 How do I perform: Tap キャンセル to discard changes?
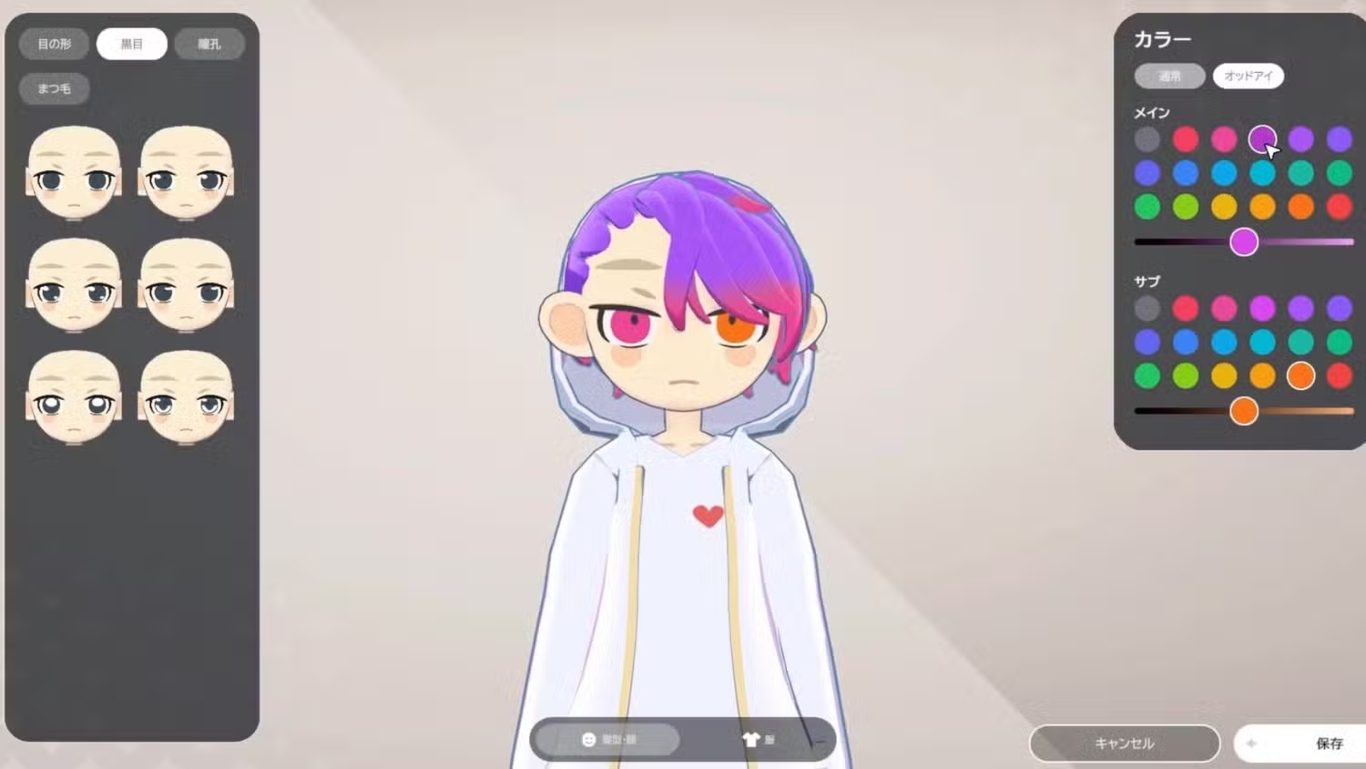tap(1124, 743)
